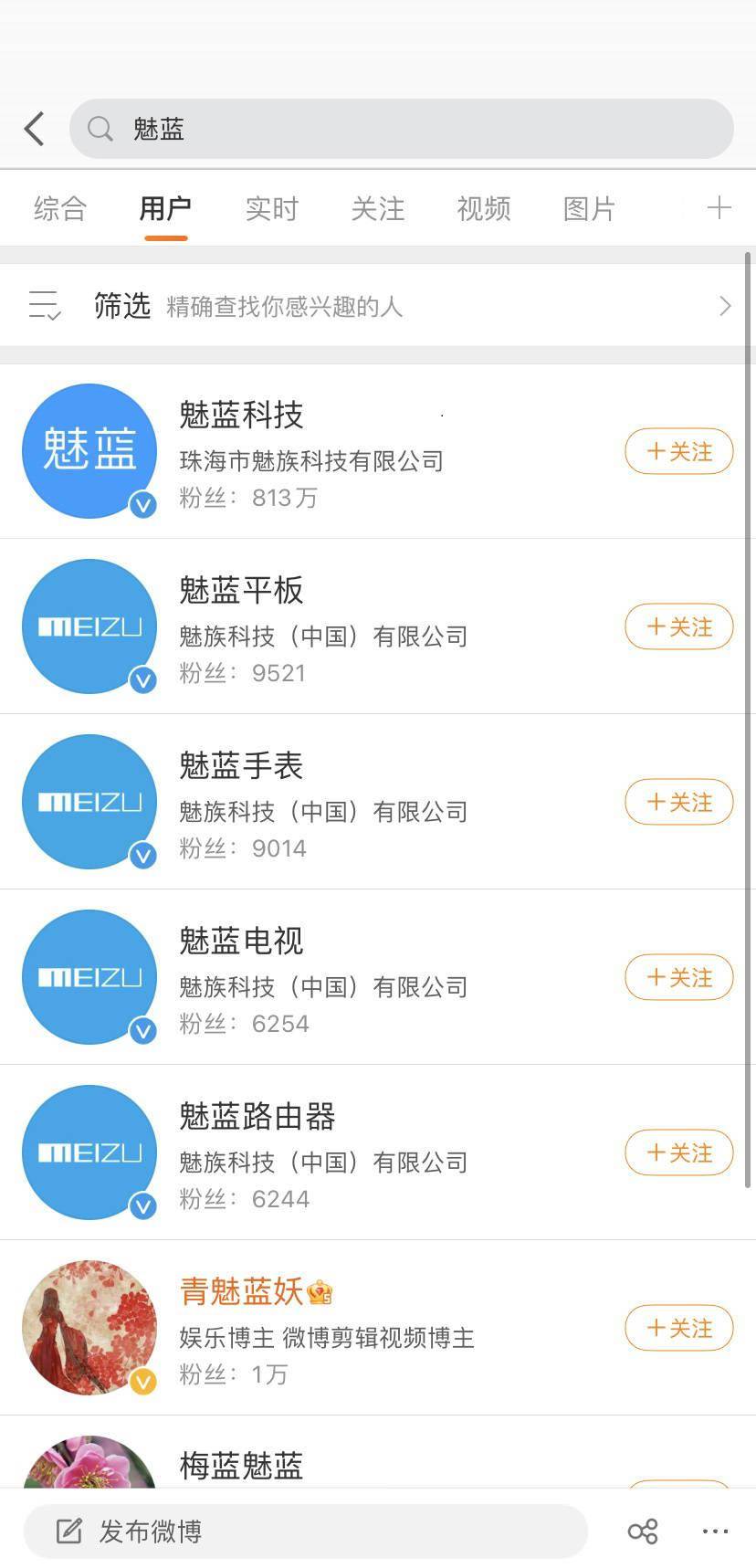Switch to the 综合 tab
Image resolution: width=756 pixels, height=1568 pixels.
point(58,208)
